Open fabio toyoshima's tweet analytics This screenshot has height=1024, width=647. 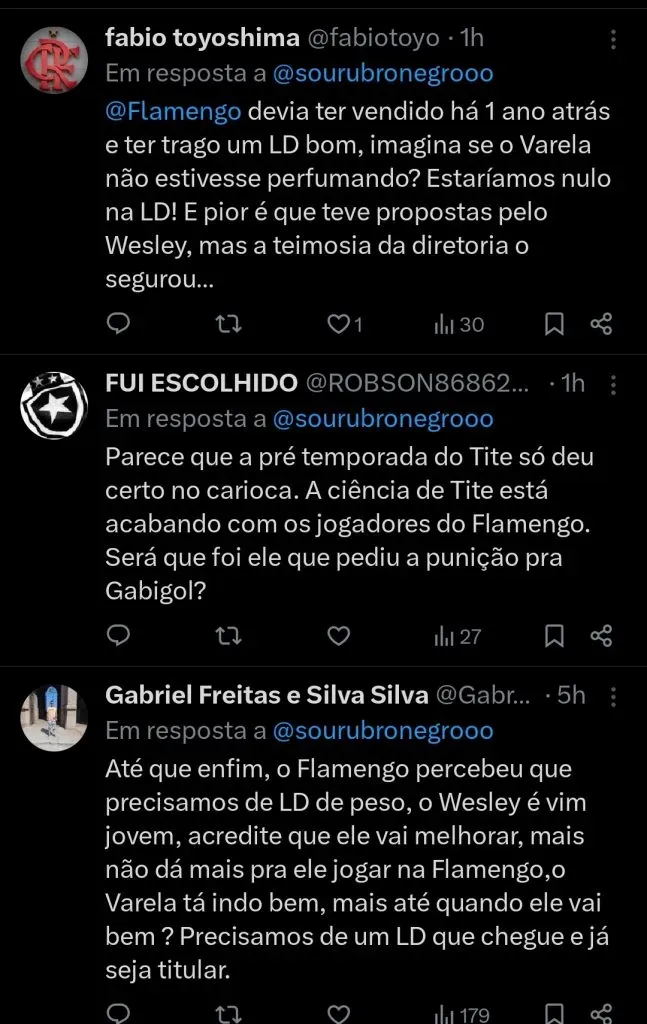click(459, 324)
